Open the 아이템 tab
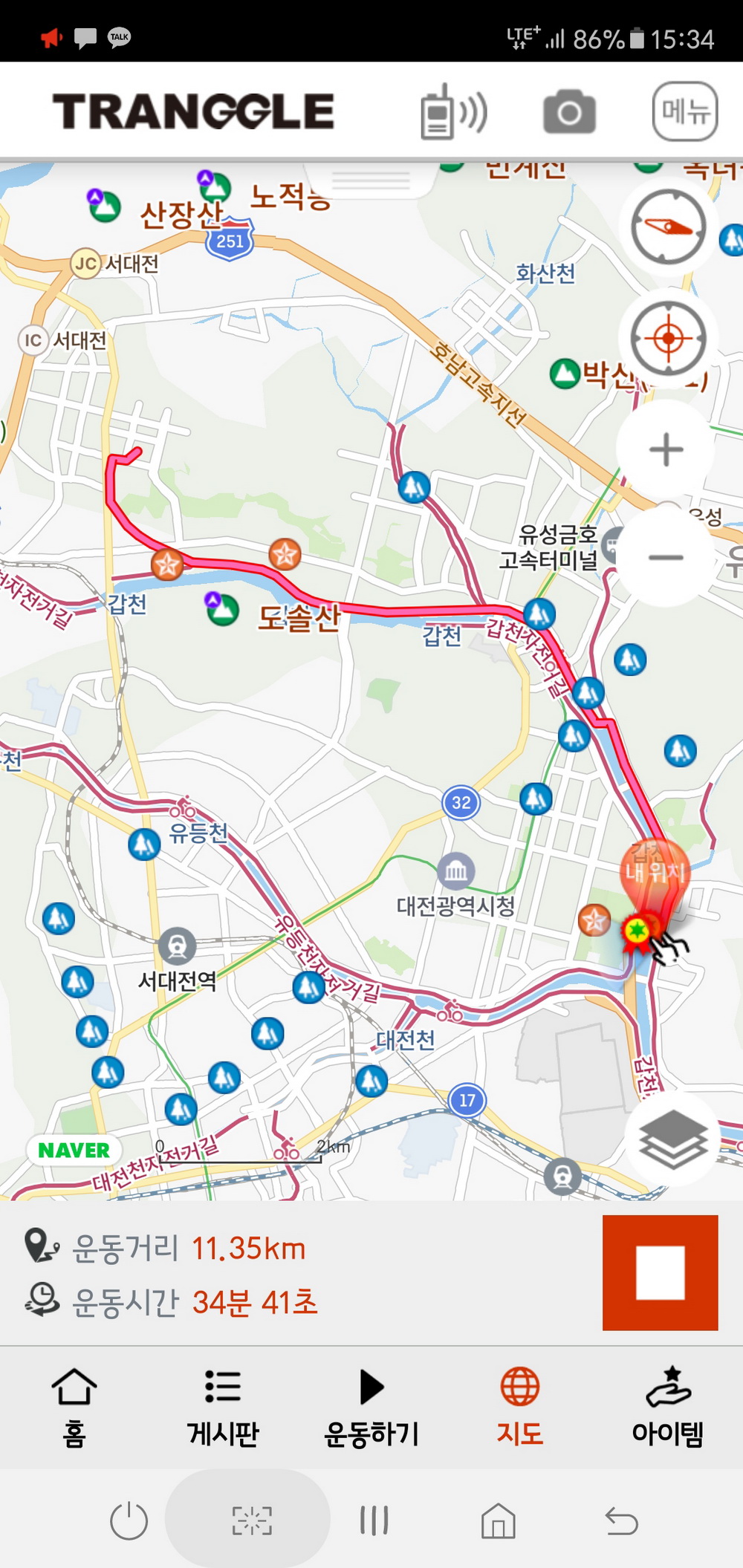Screen dimensions: 743x1568 pos(668,1406)
